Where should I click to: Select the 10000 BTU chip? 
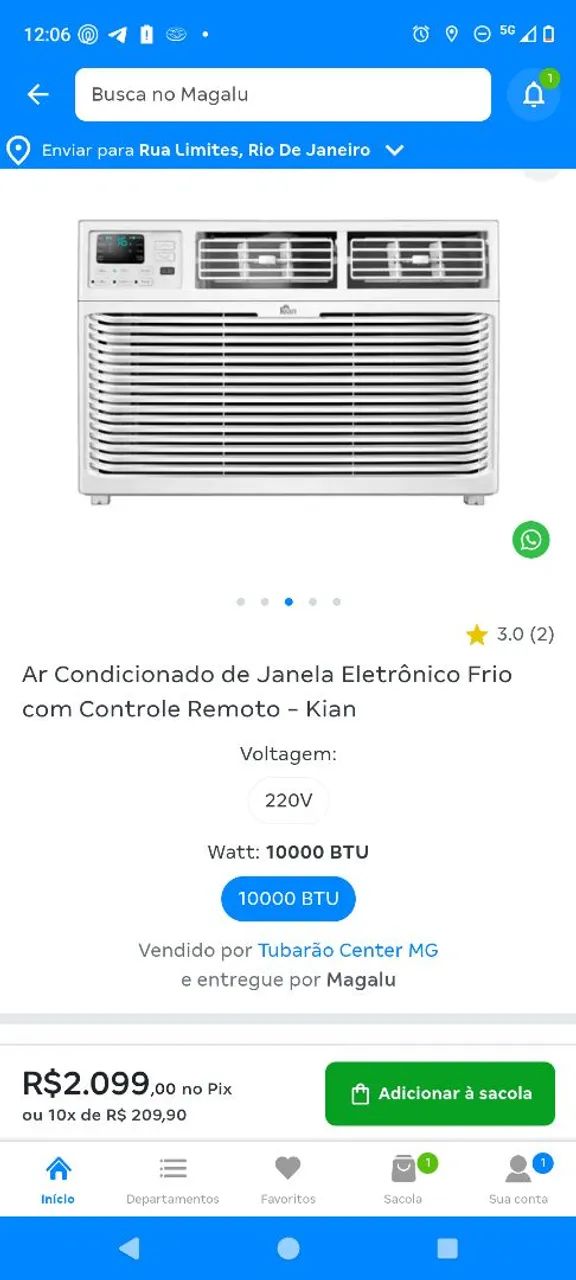click(288, 898)
